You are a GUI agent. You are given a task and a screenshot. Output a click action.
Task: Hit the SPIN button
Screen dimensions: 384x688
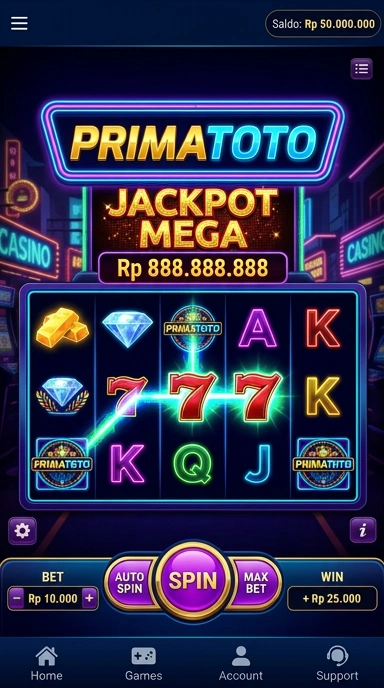[x=193, y=580]
